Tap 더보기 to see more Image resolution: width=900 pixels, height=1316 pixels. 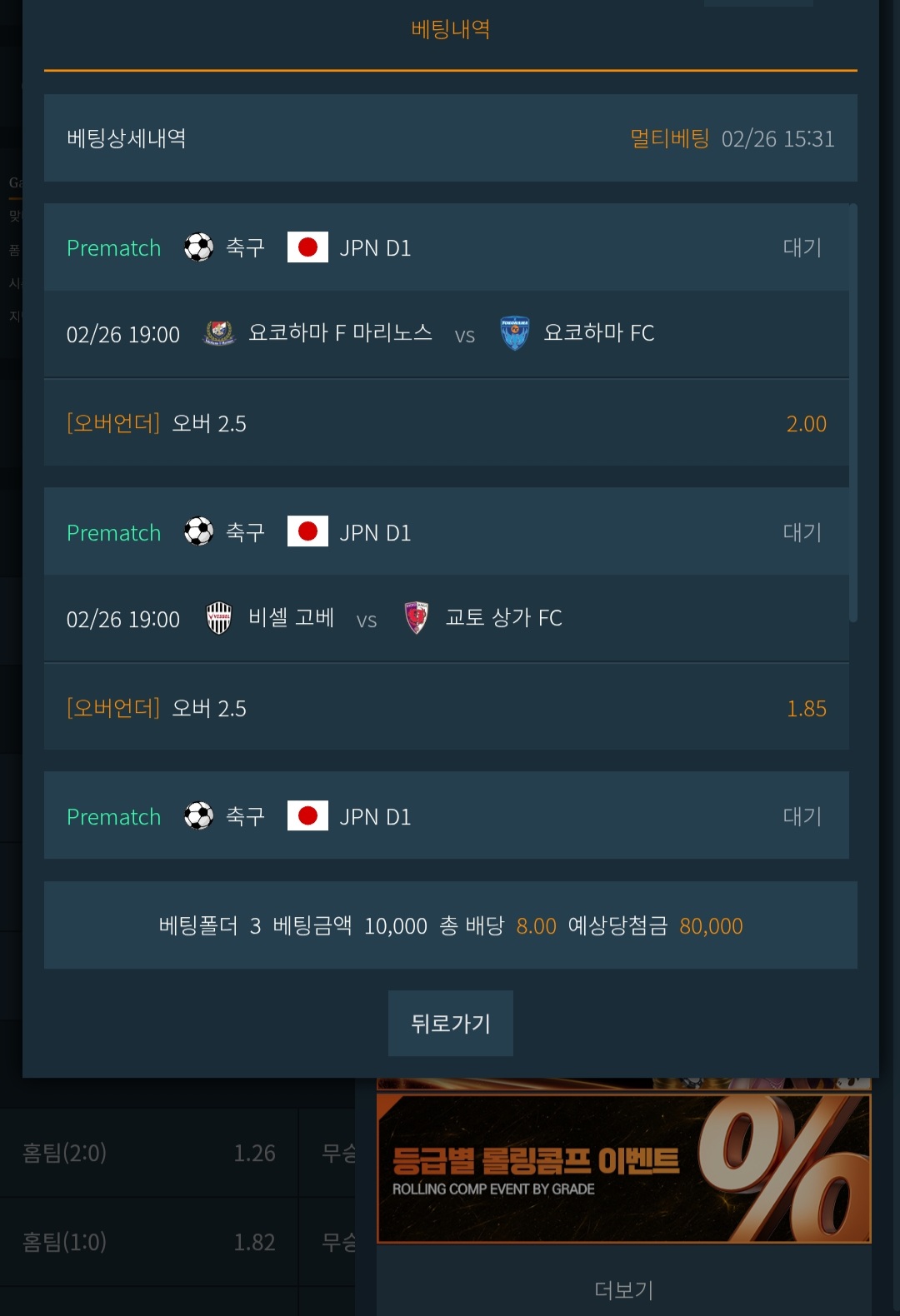click(x=623, y=1289)
